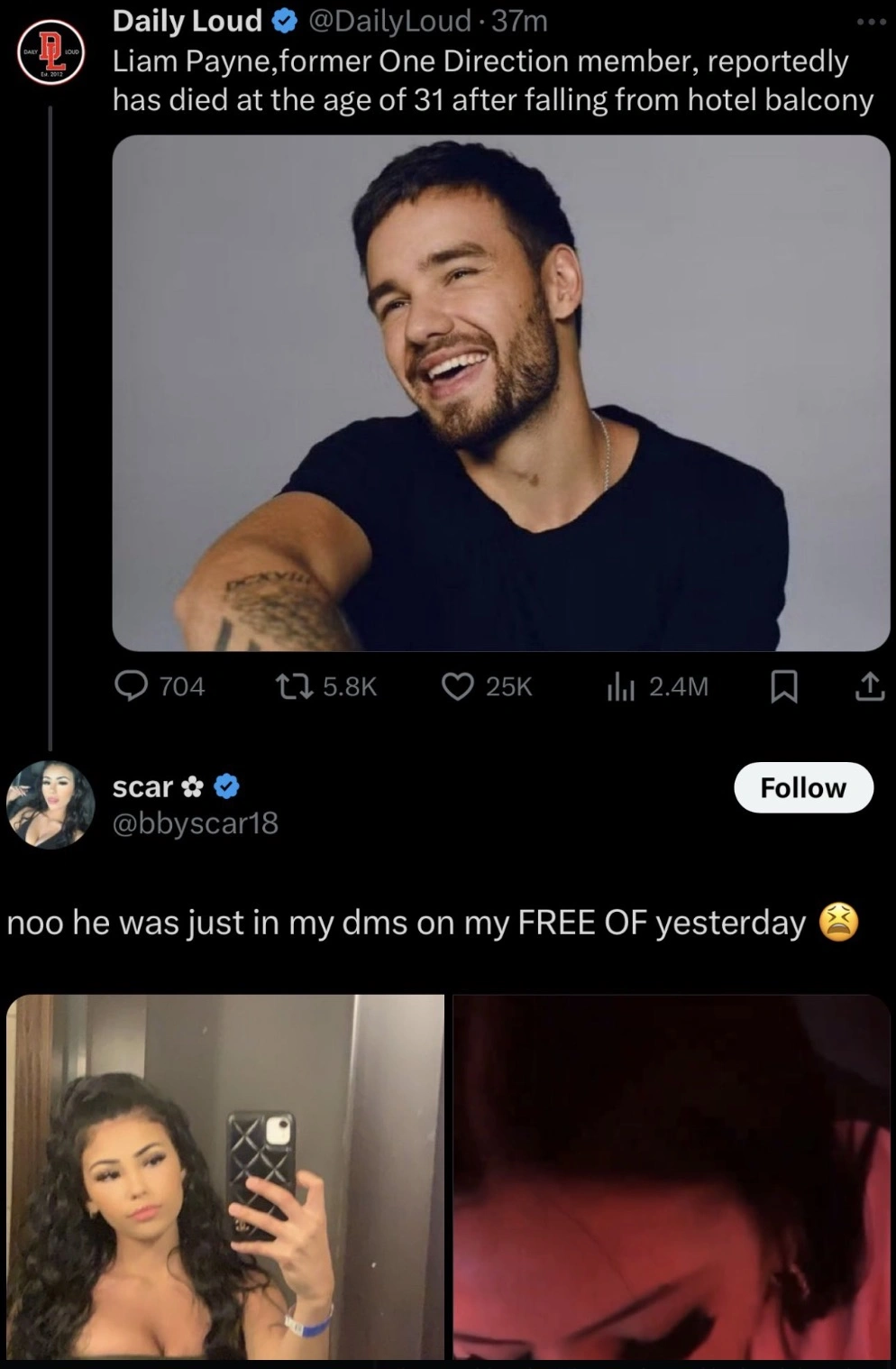Open the red-tinted image in scar's post
Viewport: 896px width, 1369px height.
(x=672, y=1176)
